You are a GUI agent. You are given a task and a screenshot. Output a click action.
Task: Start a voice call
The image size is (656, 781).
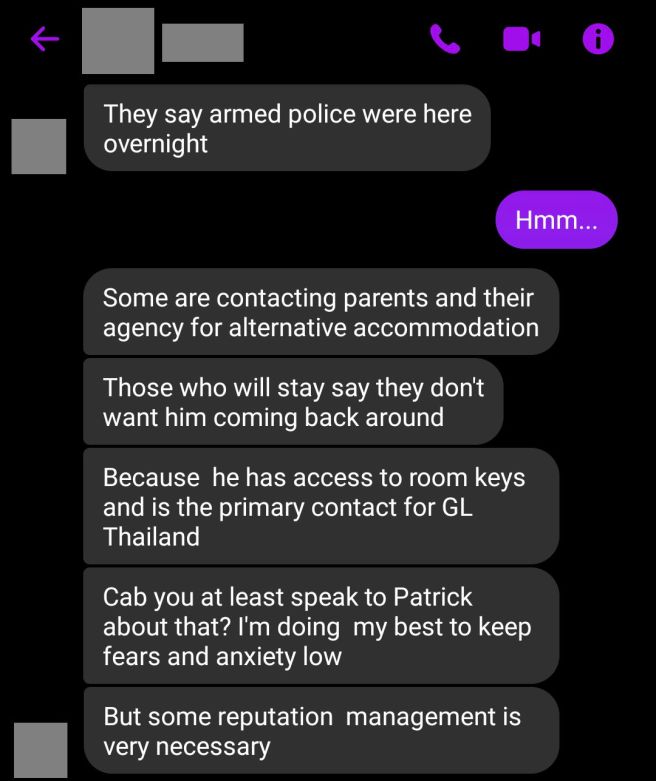[x=444, y=39]
